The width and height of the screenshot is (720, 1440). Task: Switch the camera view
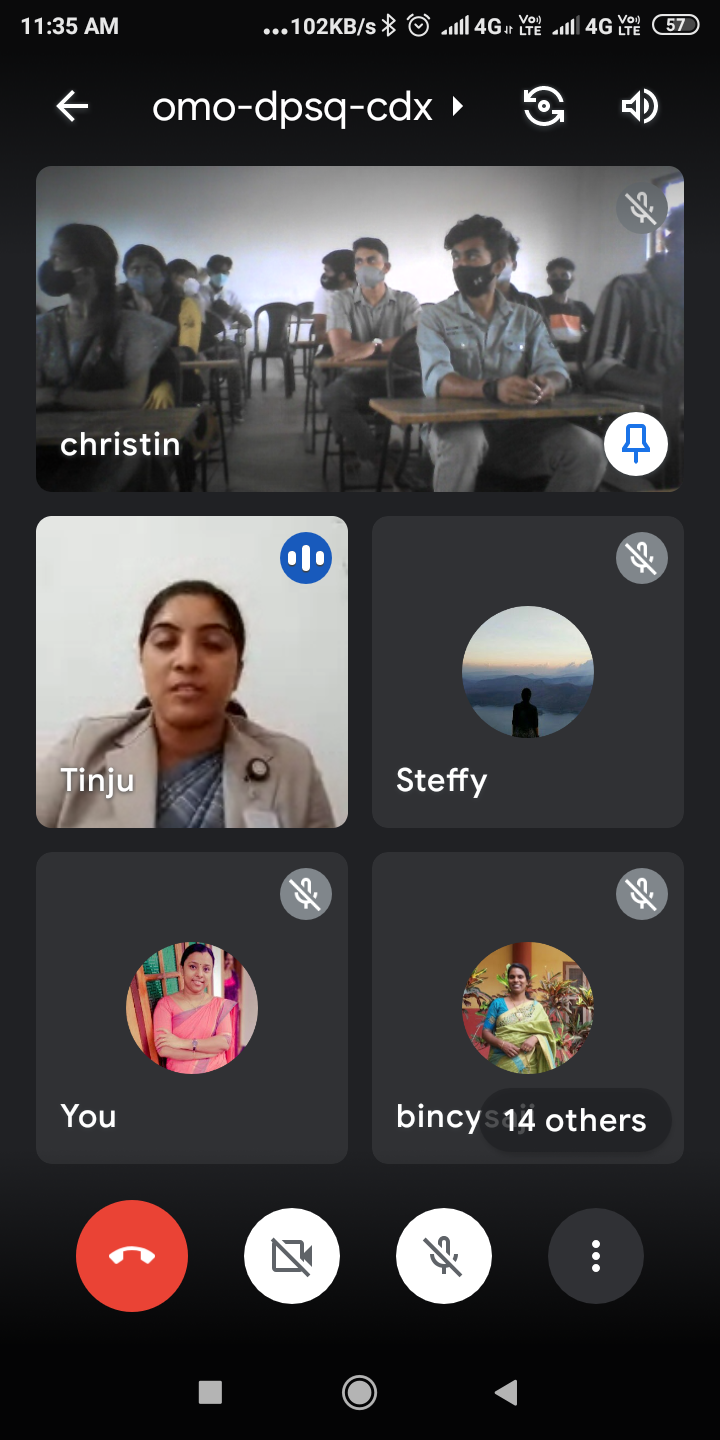(544, 106)
